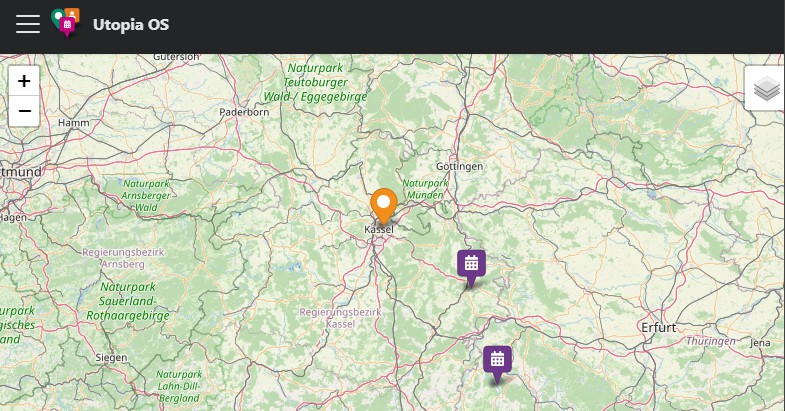Zoom out of the map
The height and width of the screenshot is (411, 785).
[24, 111]
